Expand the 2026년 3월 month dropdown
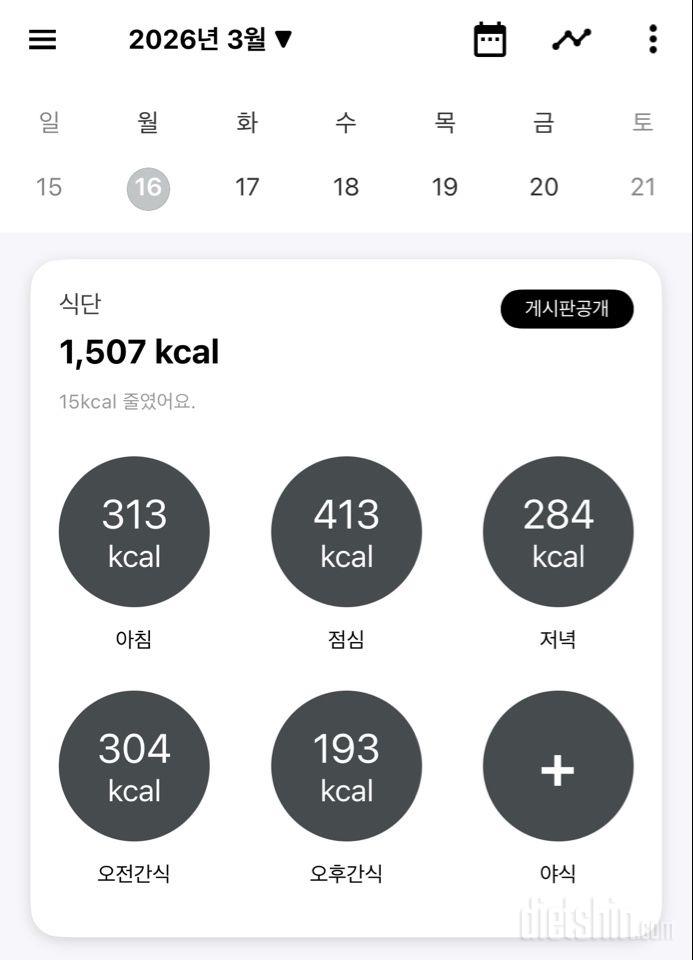 tap(210, 40)
